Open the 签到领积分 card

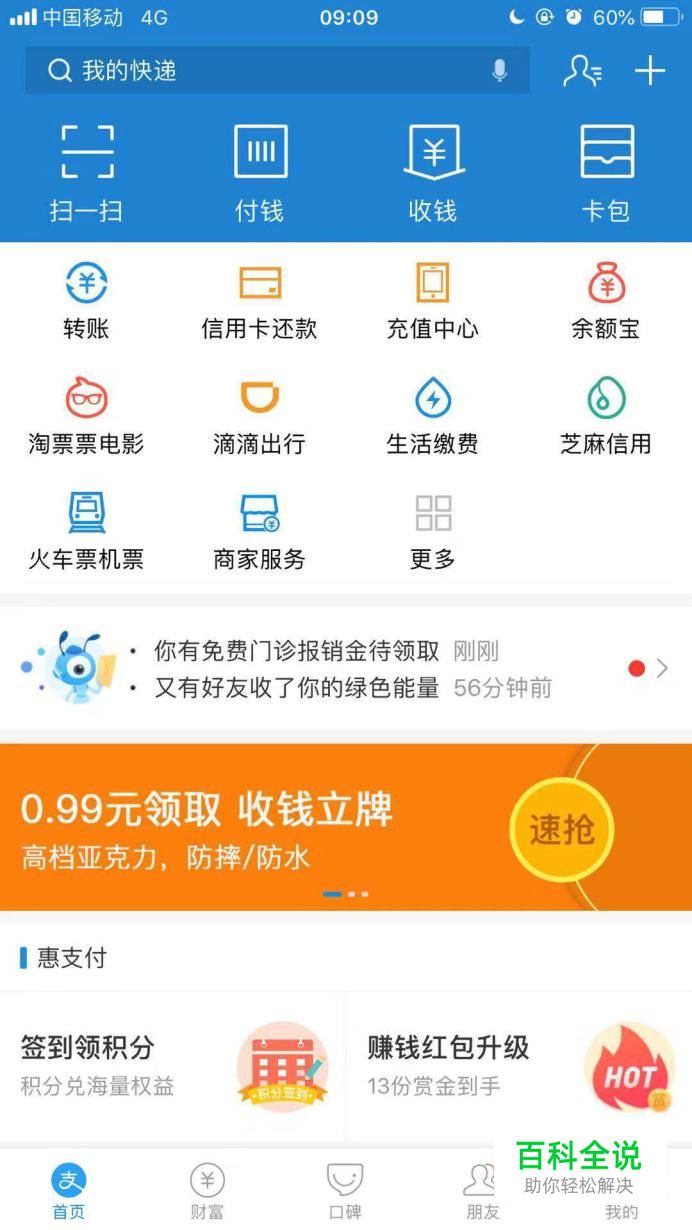[x=173, y=1066]
